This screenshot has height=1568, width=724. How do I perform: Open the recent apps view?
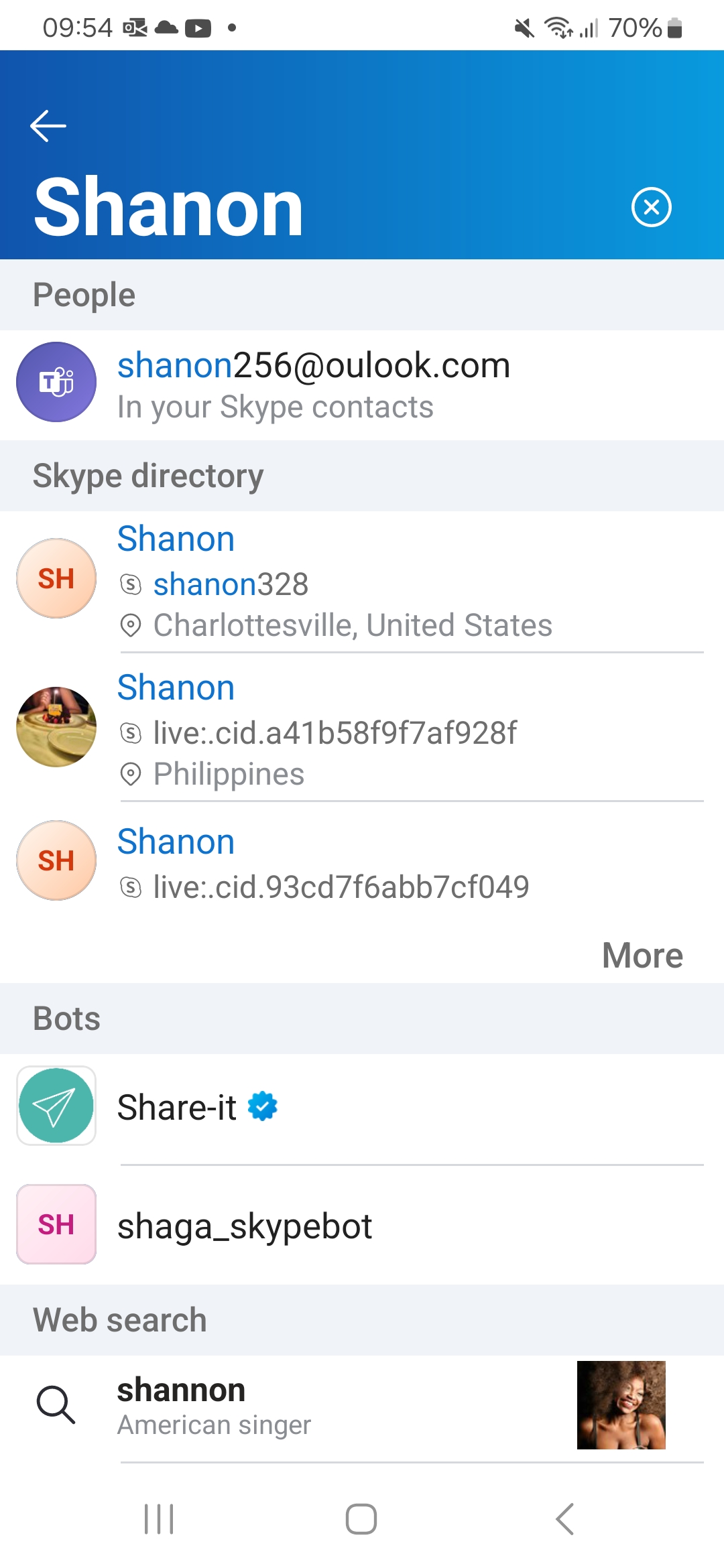[160, 1518]
